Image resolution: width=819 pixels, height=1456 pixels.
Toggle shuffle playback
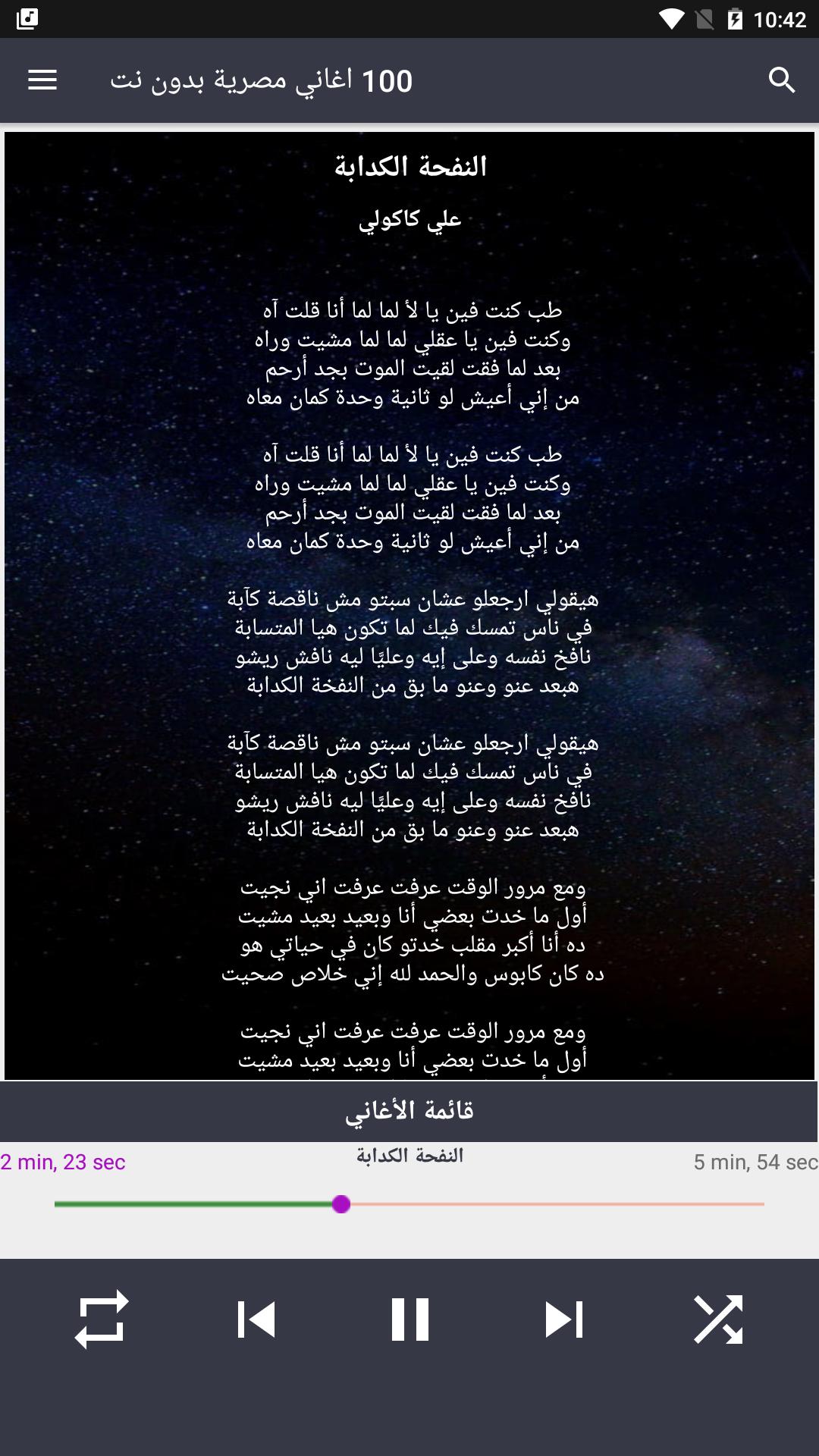[718, 1319]
